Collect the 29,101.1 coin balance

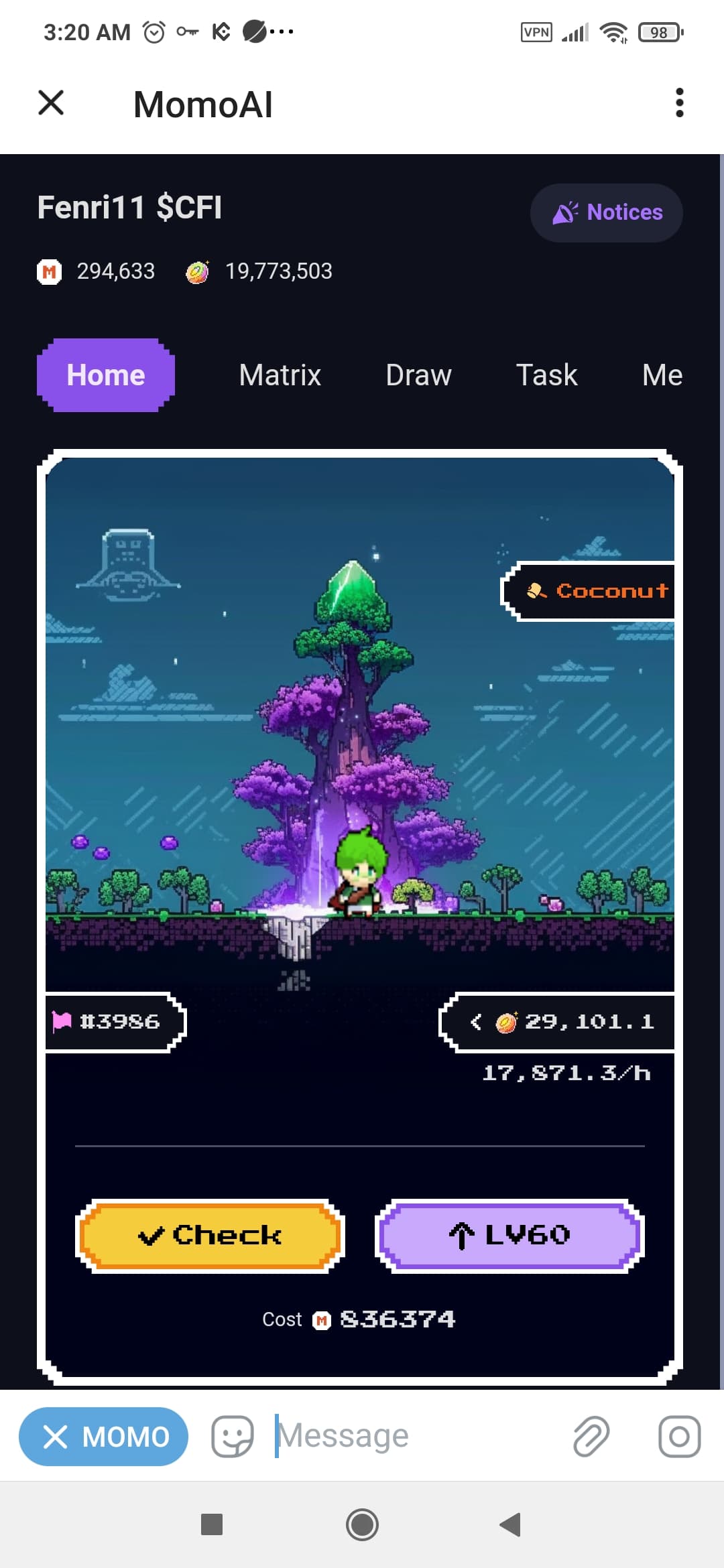pos(557,1022)
